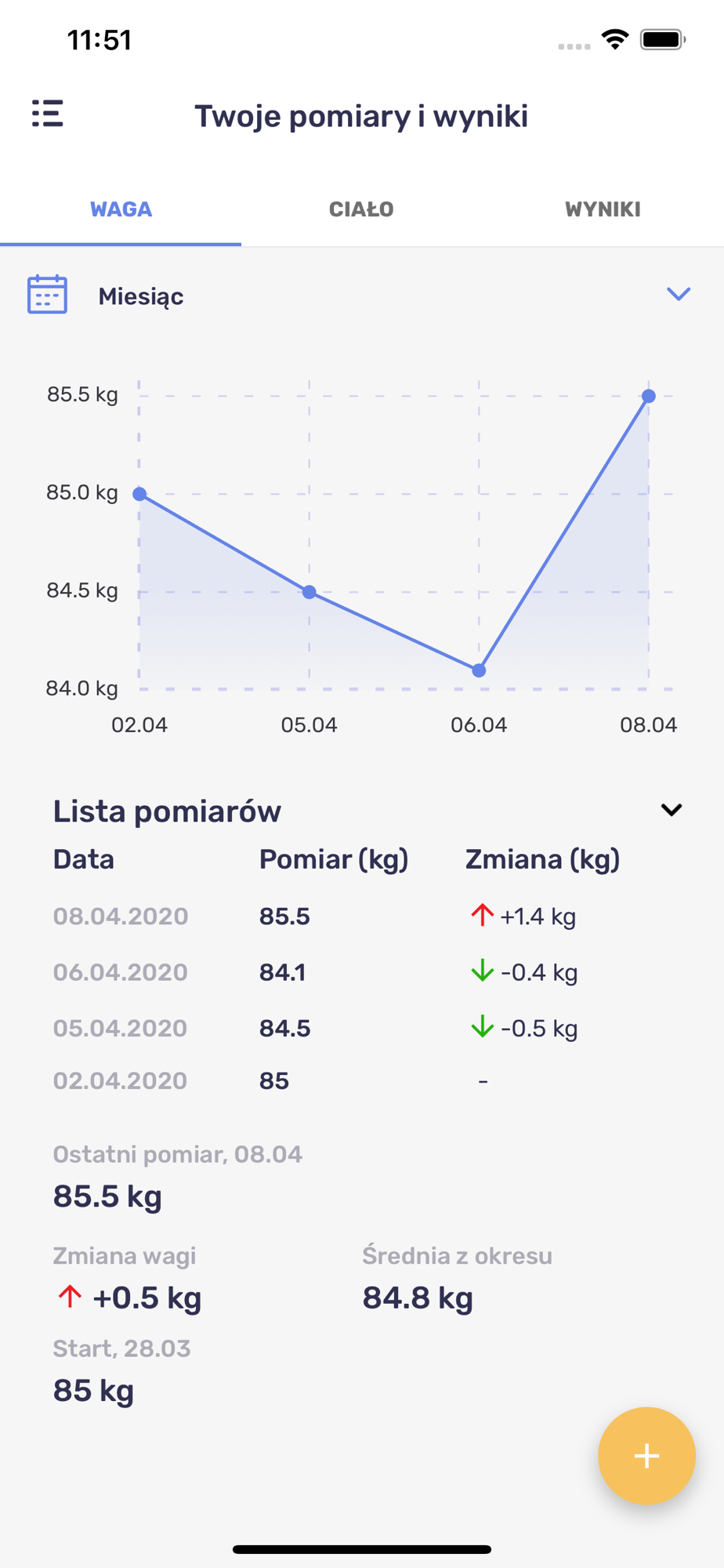The width and height of the screenshot is (724, 1568).
Task: Switch to the CIAŁO tab
Action: (361, 209)
